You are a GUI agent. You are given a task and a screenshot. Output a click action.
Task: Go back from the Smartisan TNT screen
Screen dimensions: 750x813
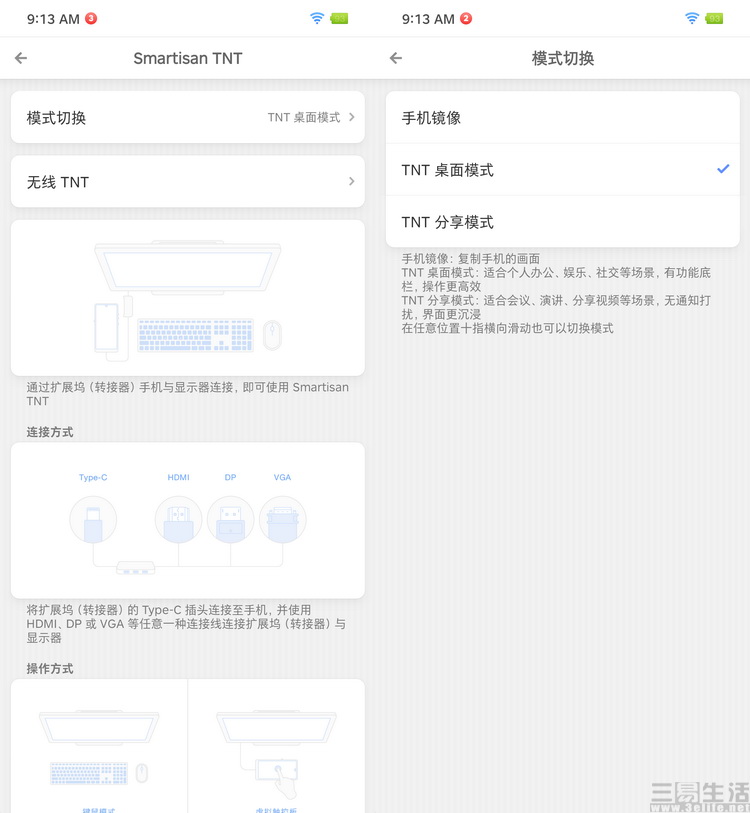point(21,58)
